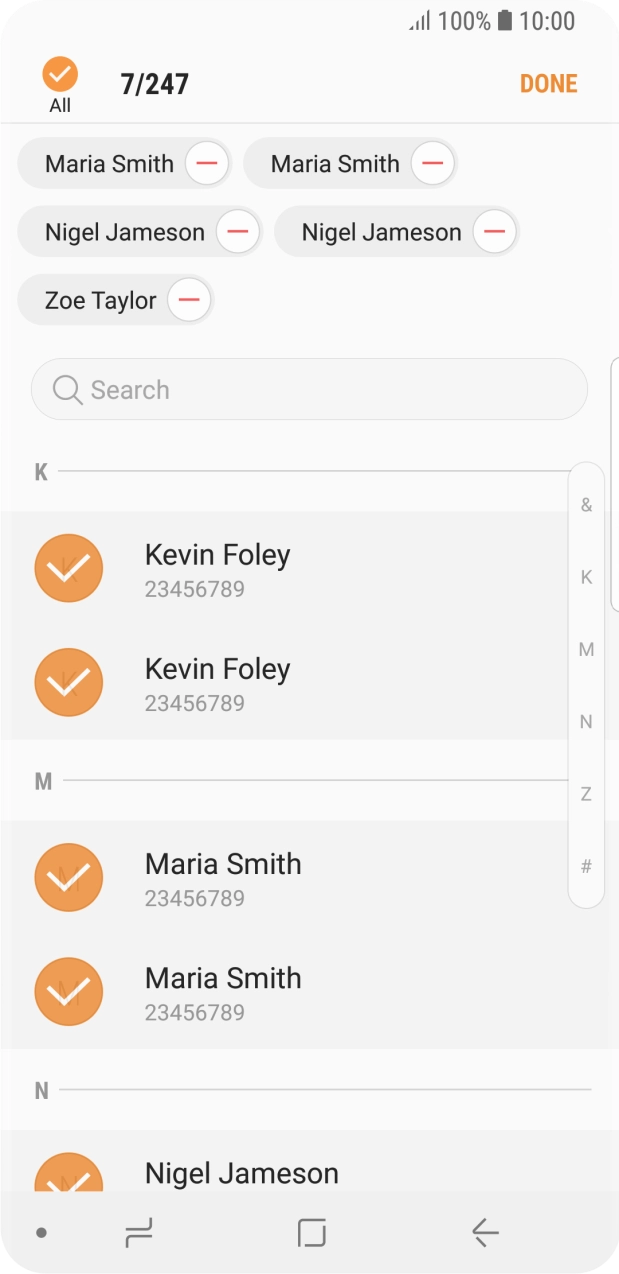This screenshot has width=619, height=1274.
Task: Open recent apps from the navigation bar
Action: coord(139,1233)
